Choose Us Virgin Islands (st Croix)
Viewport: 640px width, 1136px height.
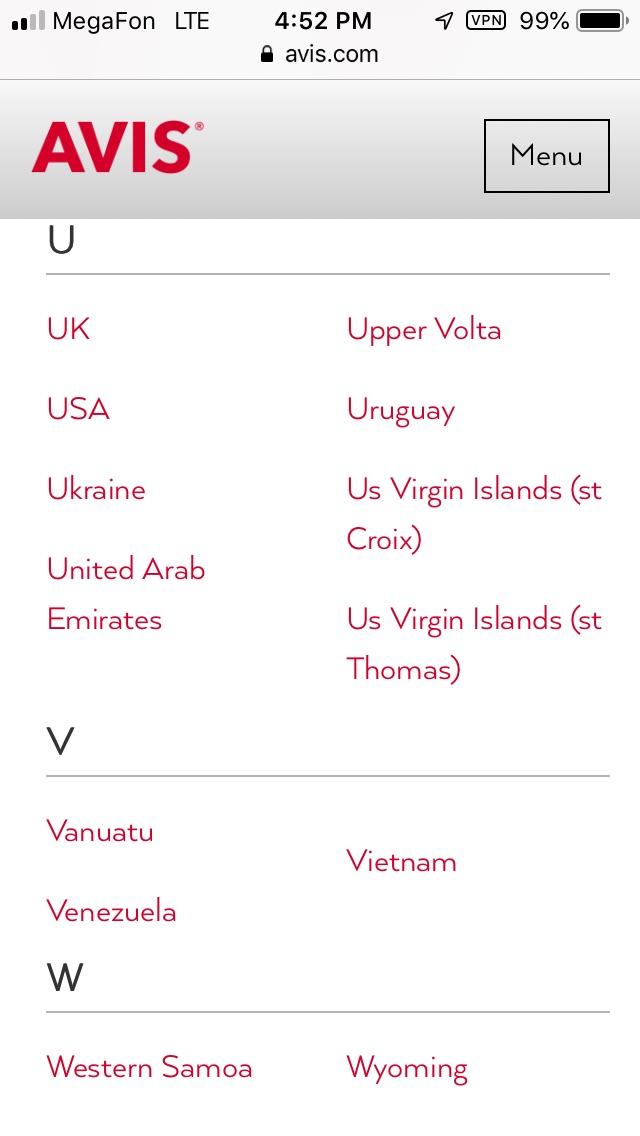473,514
